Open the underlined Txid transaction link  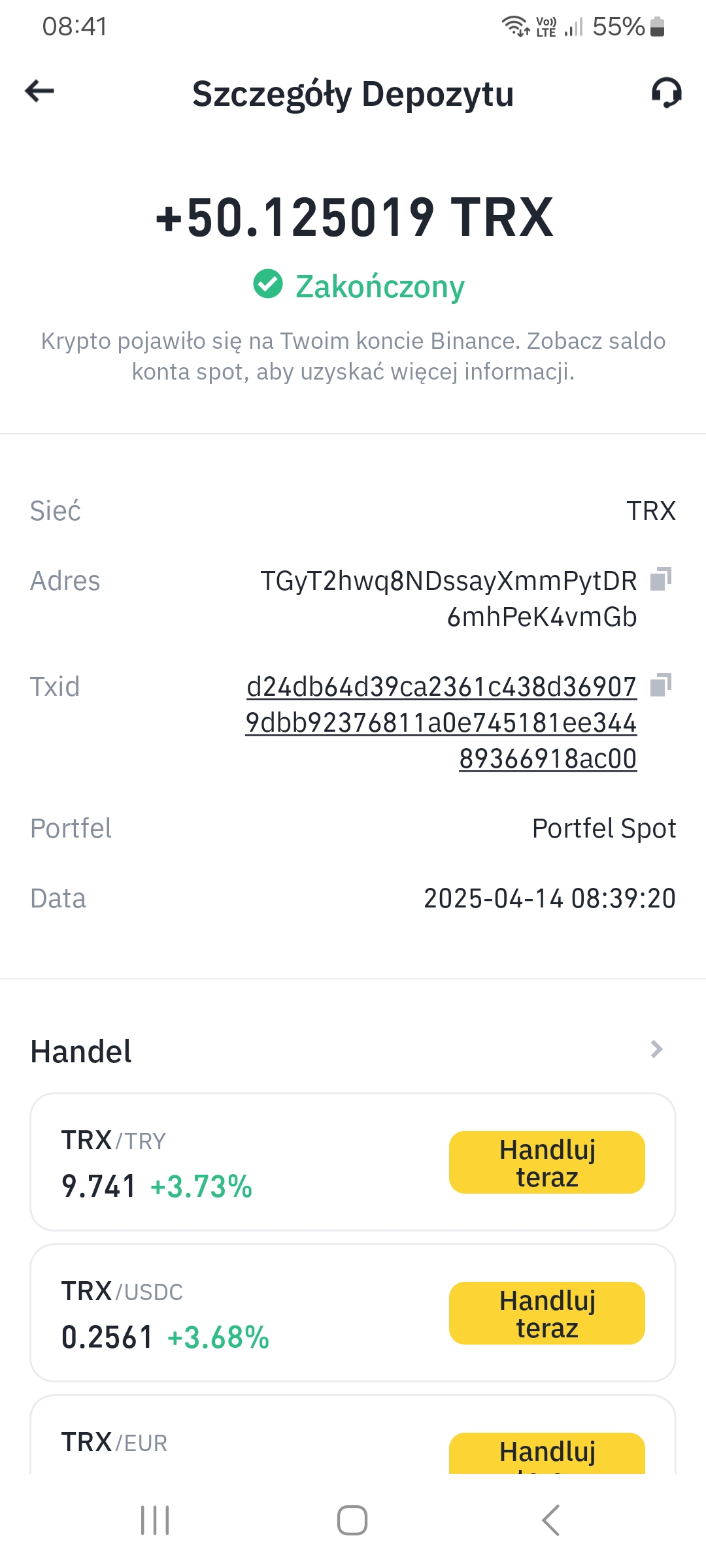(x=441, y=723)
